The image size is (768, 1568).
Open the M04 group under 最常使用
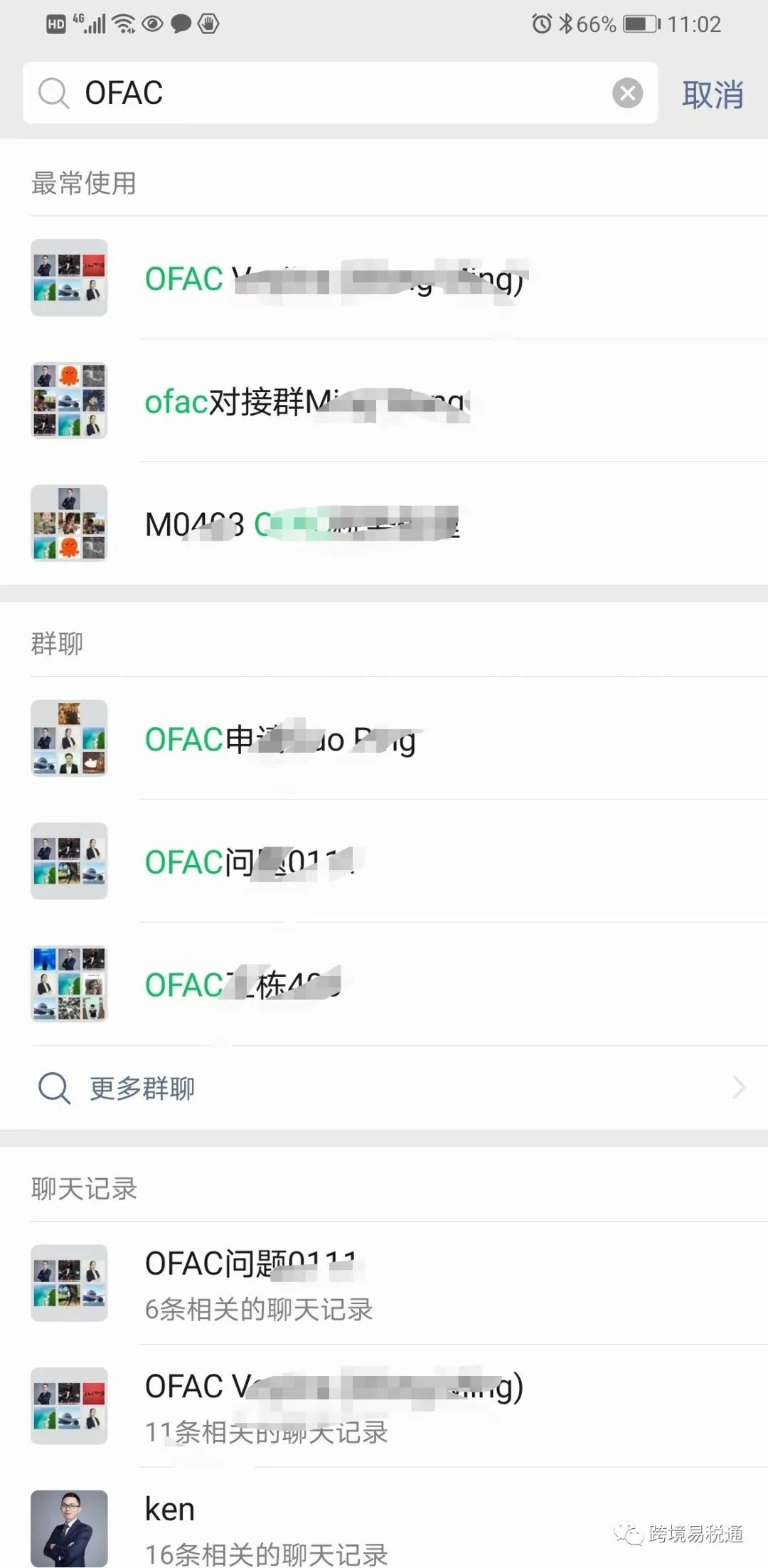click(x=384, y=524)
